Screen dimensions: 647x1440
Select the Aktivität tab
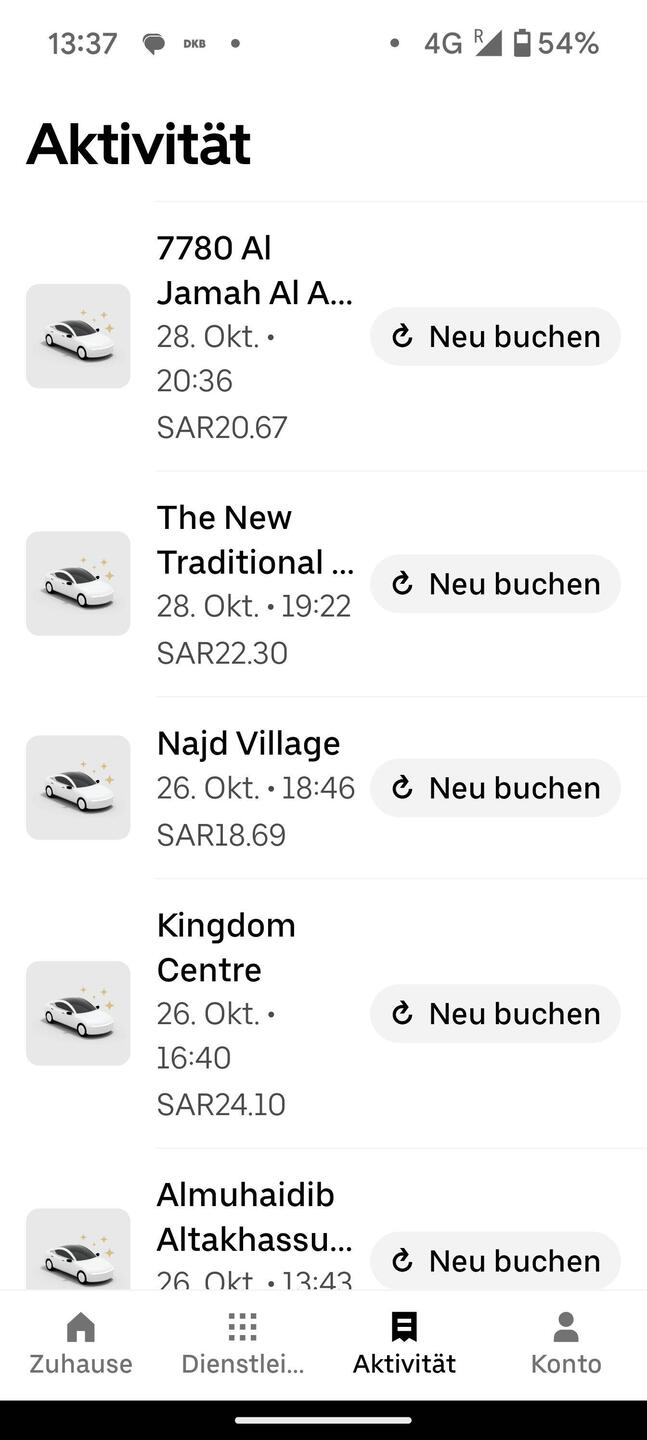click(404, 1344)
